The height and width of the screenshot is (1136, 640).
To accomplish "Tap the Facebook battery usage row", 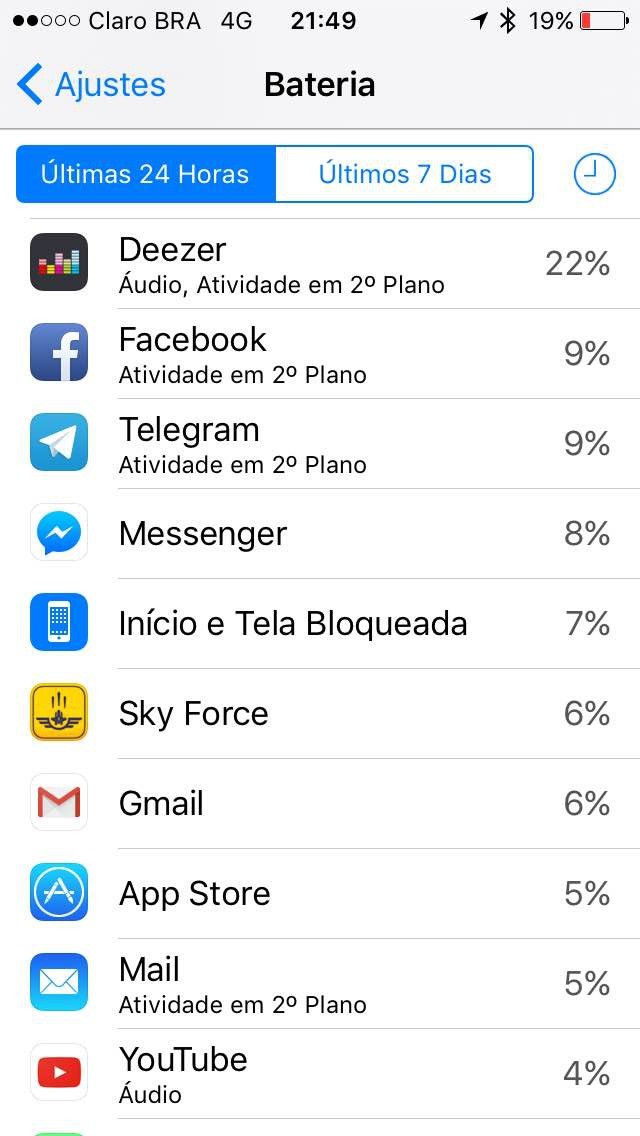I will [x=320, y=354].
